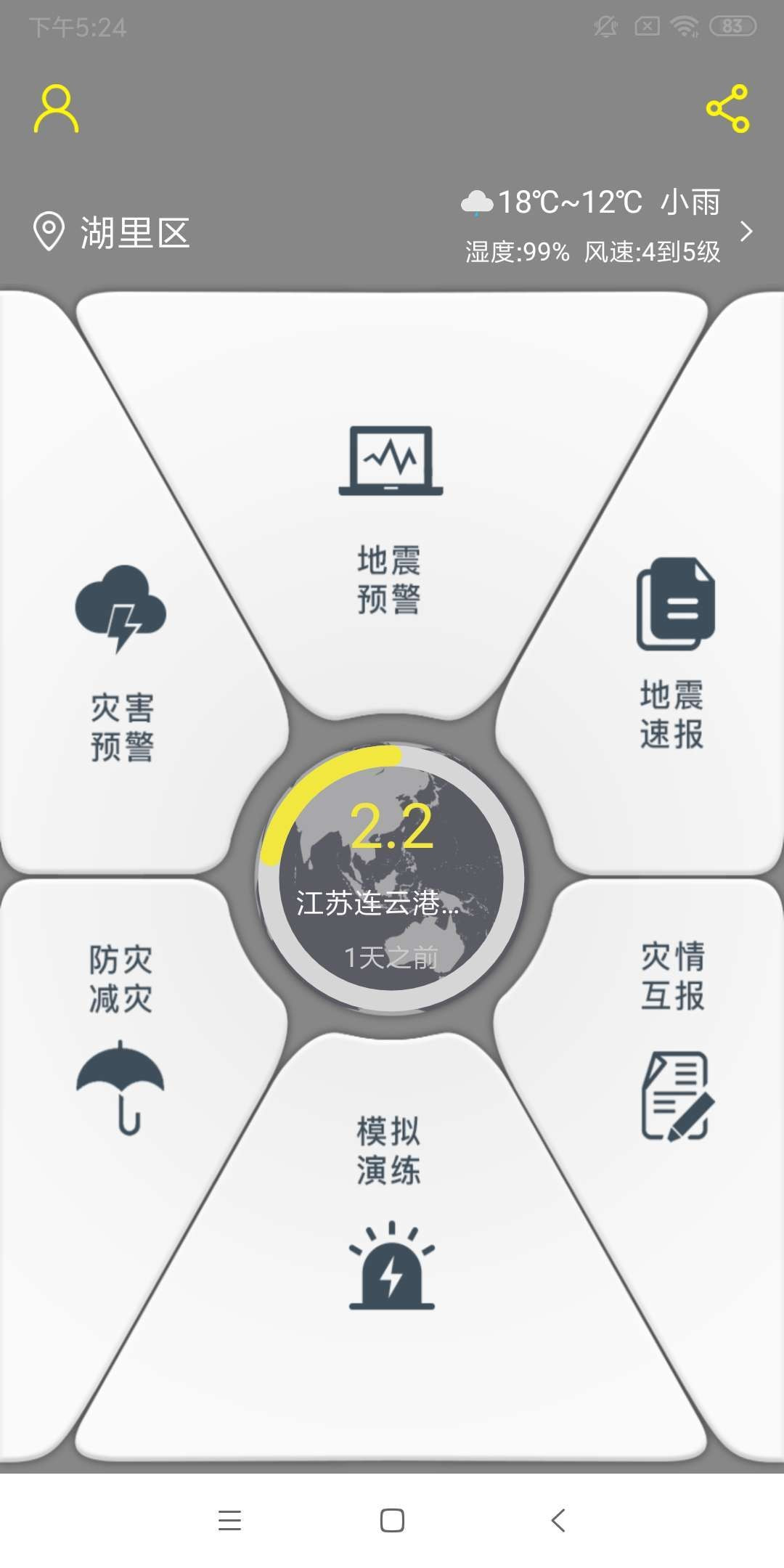Open the user profile icon

[54, 109]
